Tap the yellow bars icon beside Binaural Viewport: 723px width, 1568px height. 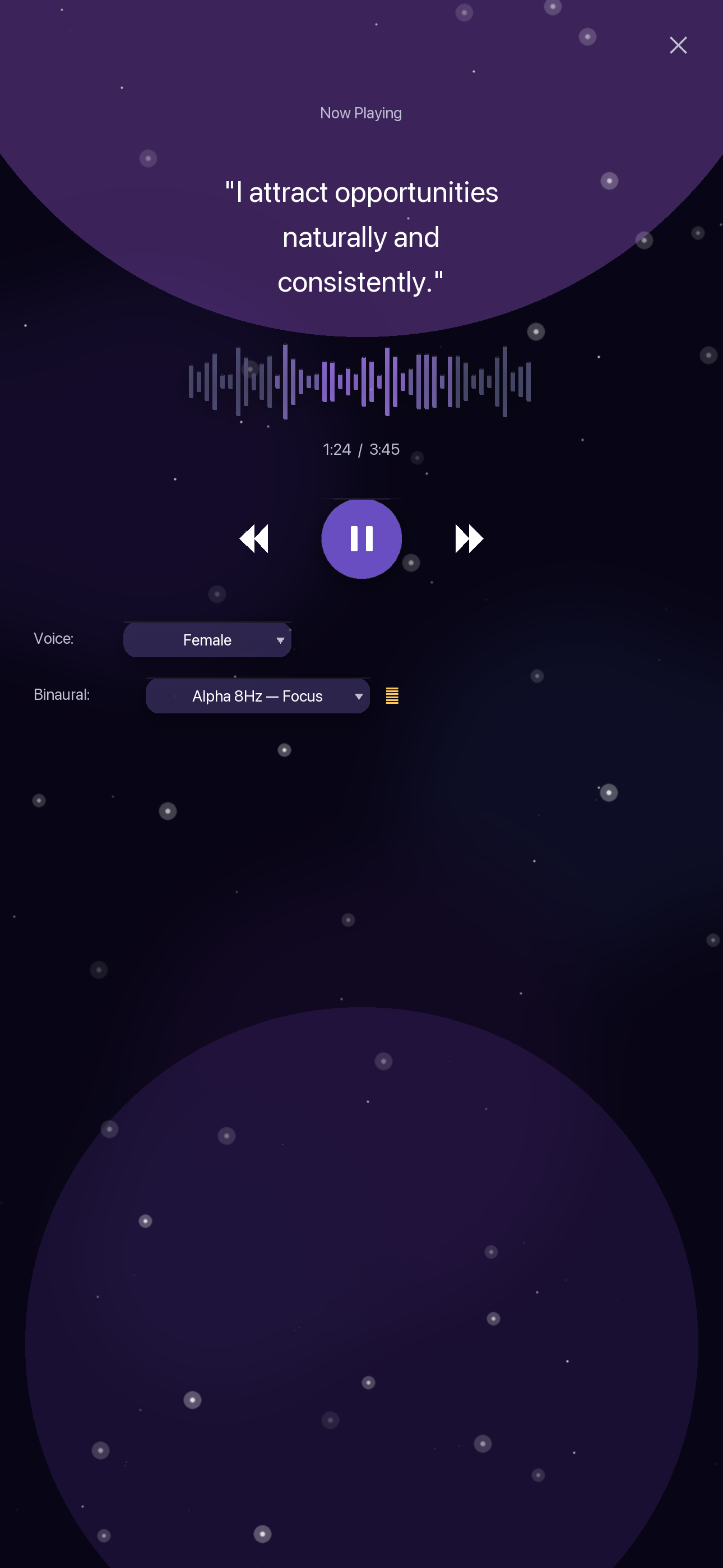pos(392,696)
